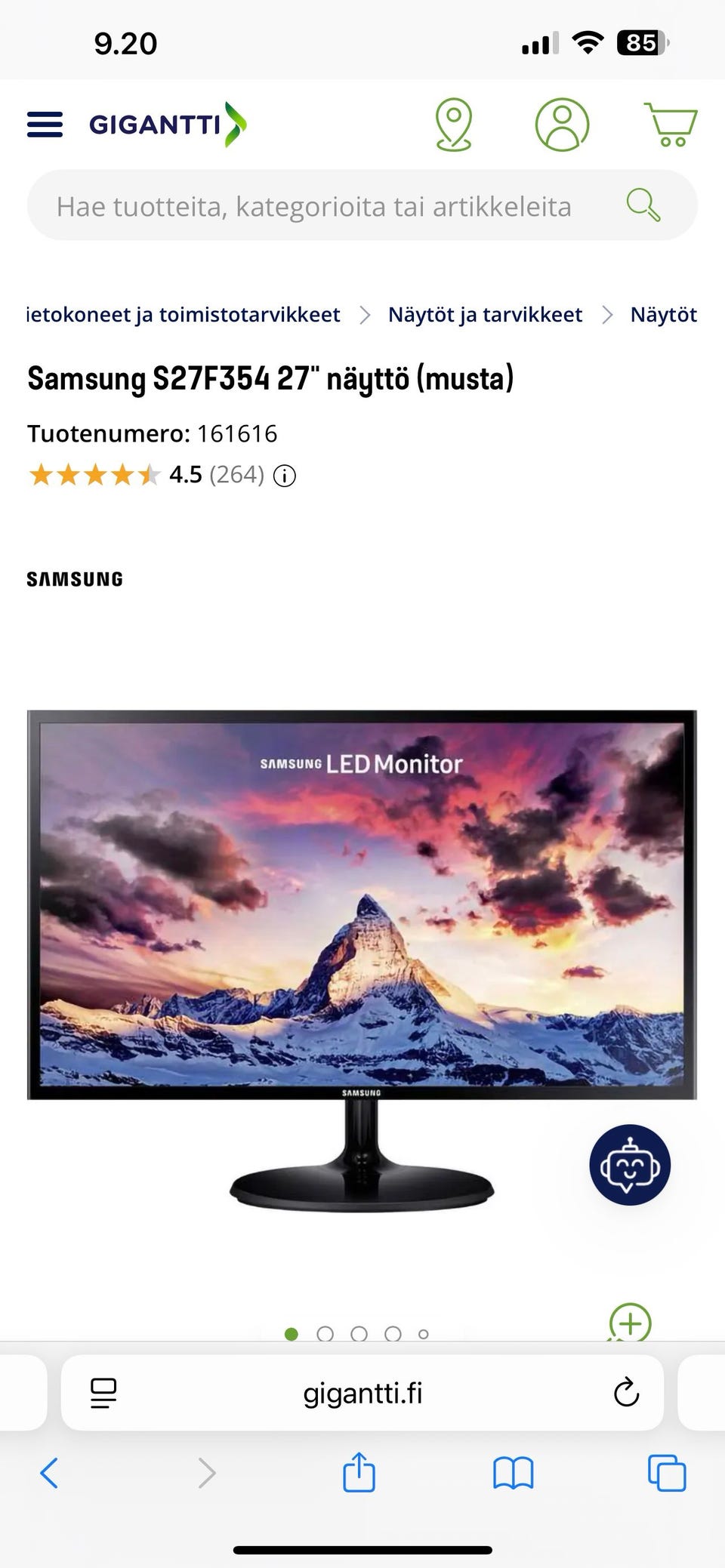
Task: Tap the Gigantti logo to go home
Action: tap(167, 124)
